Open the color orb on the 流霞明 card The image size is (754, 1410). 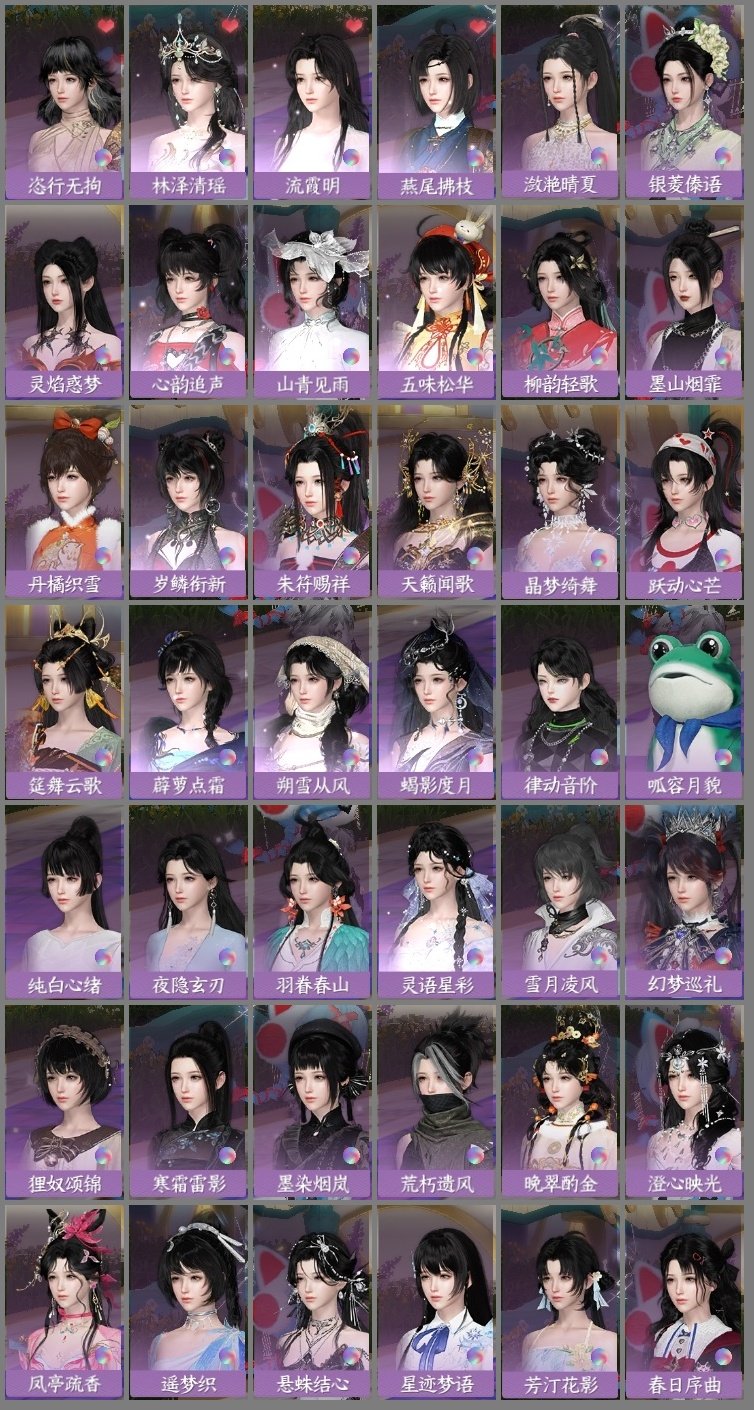point(355,156)
